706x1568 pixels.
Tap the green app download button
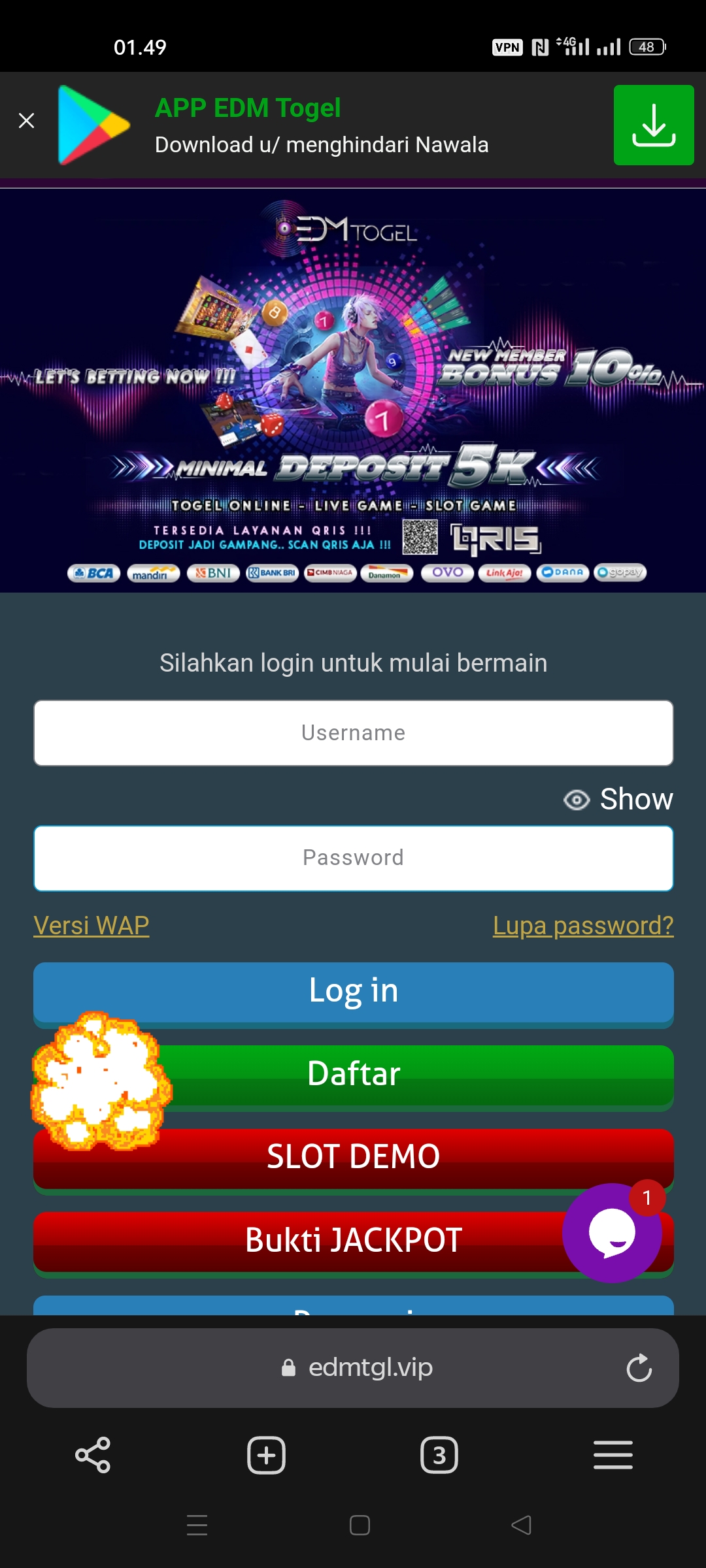pyautogui.click(x=653, y=125)
